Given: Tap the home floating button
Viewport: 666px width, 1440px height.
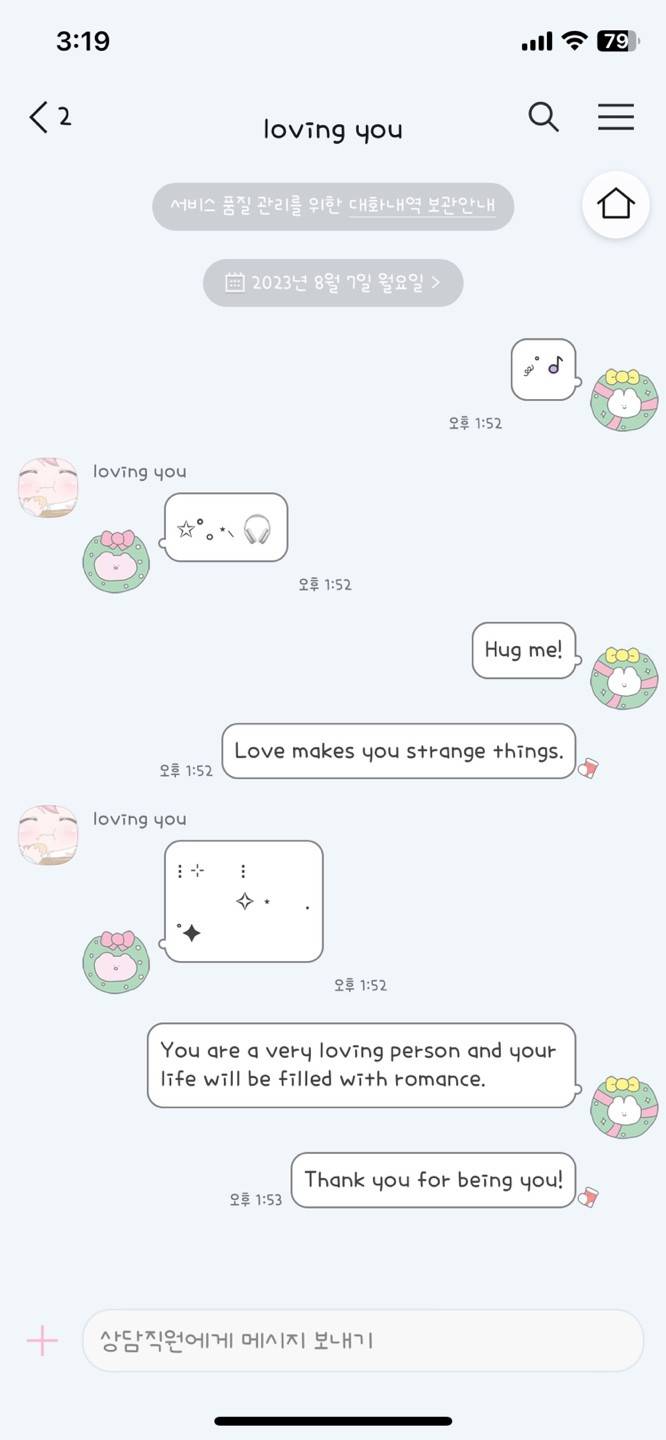Looking at the screenshot, I should pos(616,204).
